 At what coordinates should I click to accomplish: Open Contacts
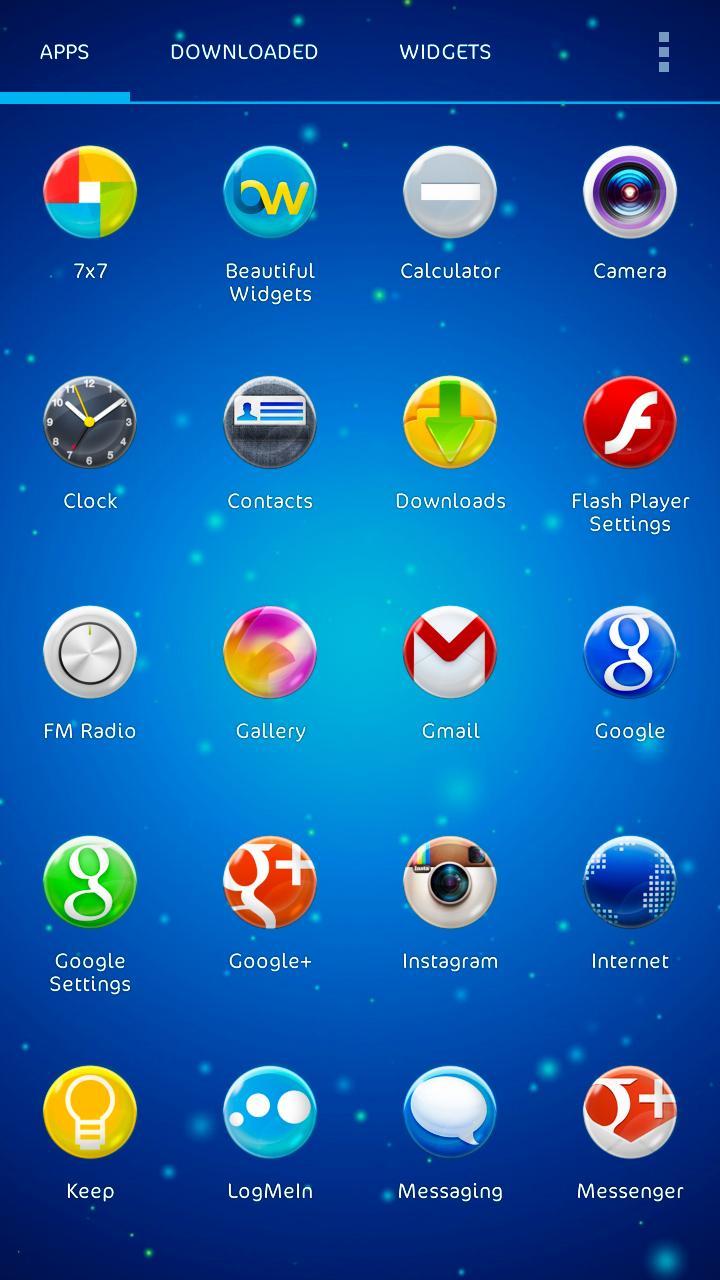[x=270, y=422]
